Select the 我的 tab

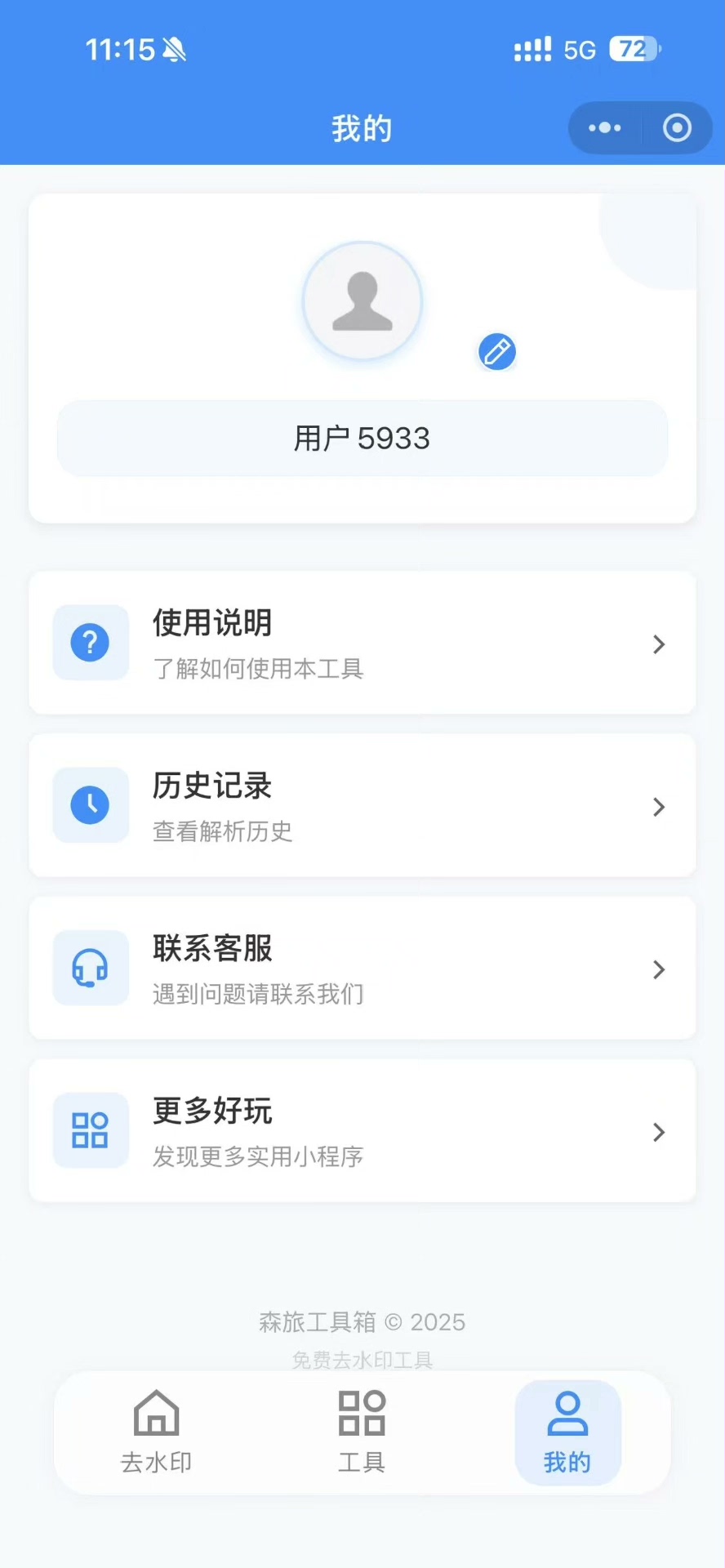click(x=567, y=1433)
